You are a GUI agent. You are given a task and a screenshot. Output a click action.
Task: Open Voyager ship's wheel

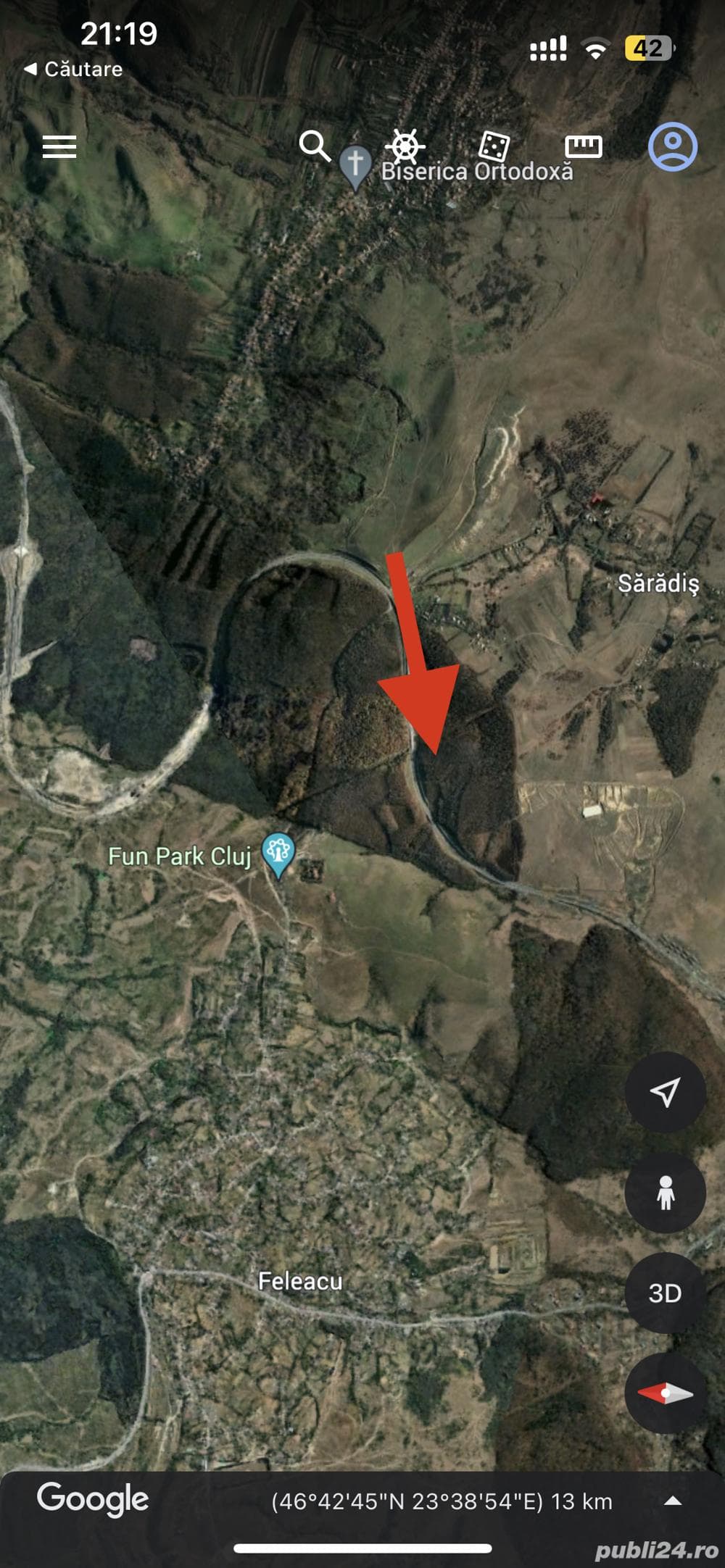(405, 146)
